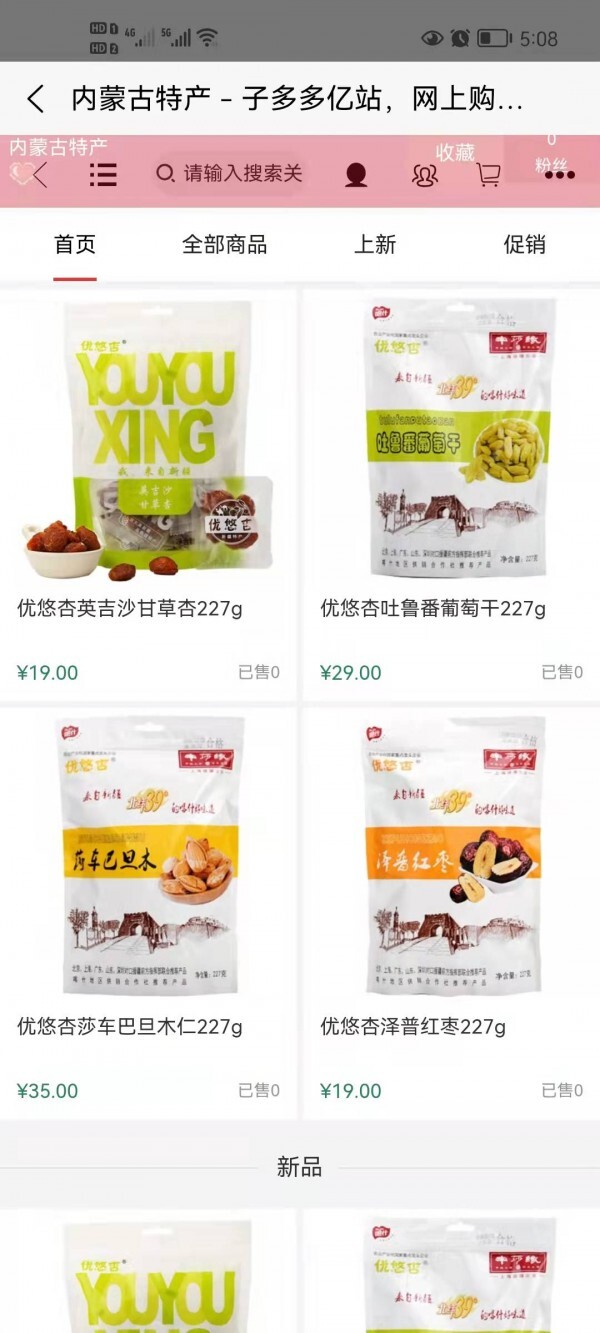Image resolution: width=600 pixels, height=1333 pixels.
Task: Open the category list menu icon
Action: [x=102, y=174]
